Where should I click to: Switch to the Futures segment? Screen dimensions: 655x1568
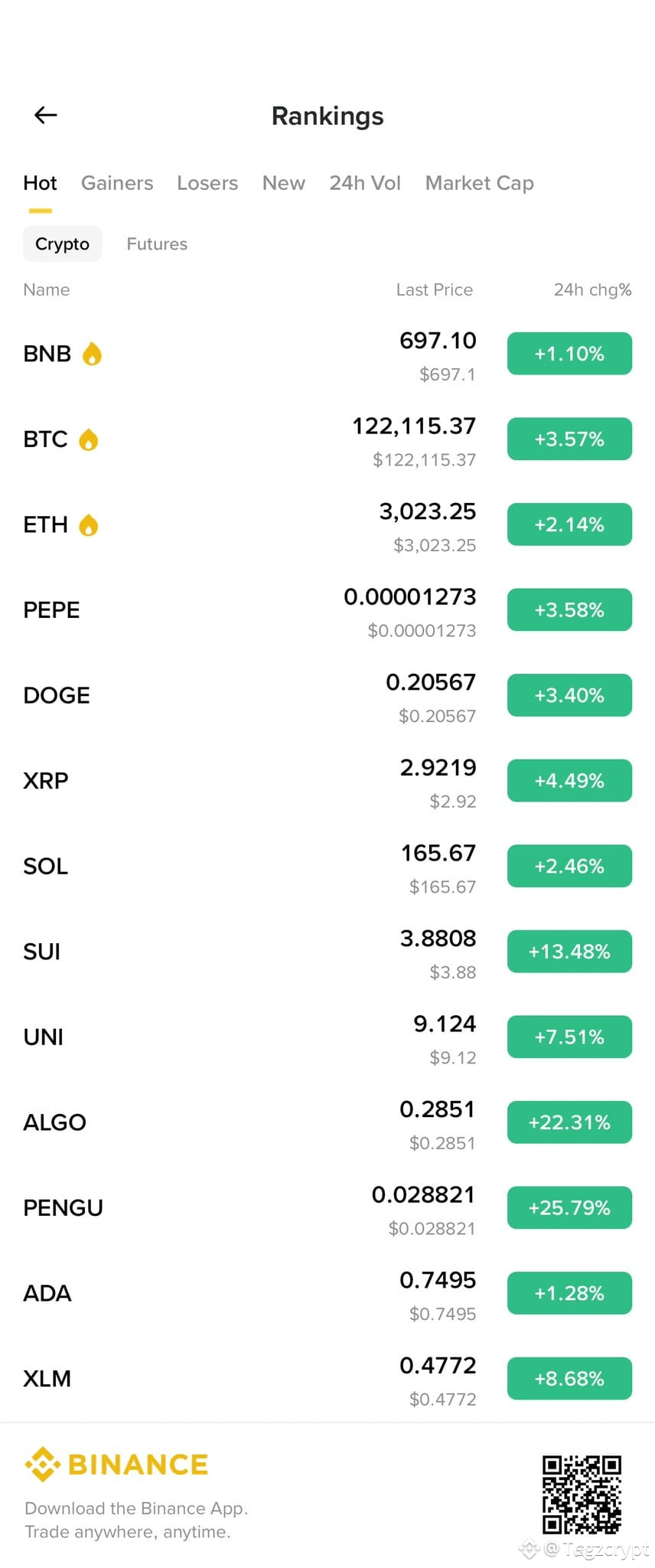(x=157, y=243)
